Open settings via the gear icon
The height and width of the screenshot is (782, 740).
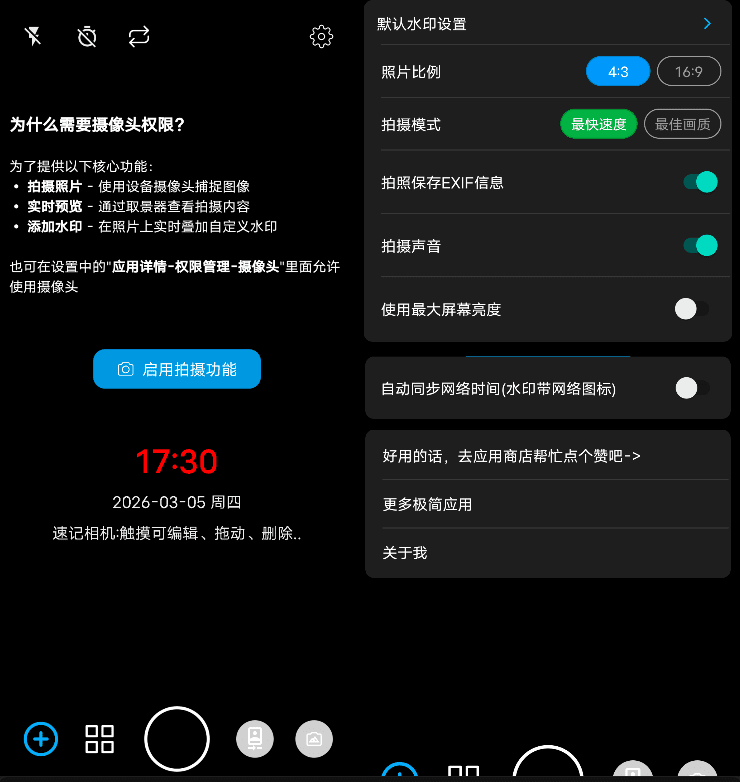point(321,36)
